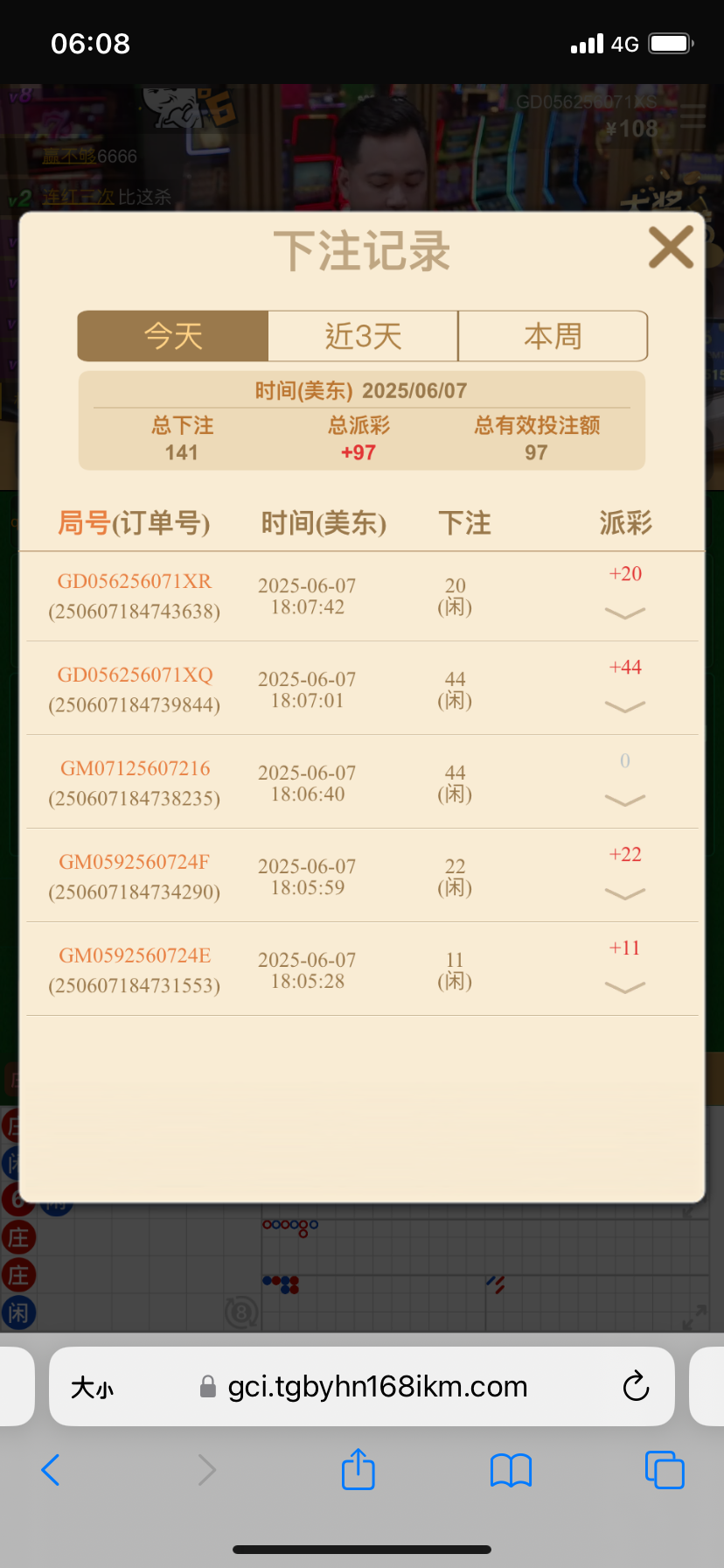This screenshot has width=724, height=1568.
Task: Expand details for order GM07125607216
Action: point(624,800)
